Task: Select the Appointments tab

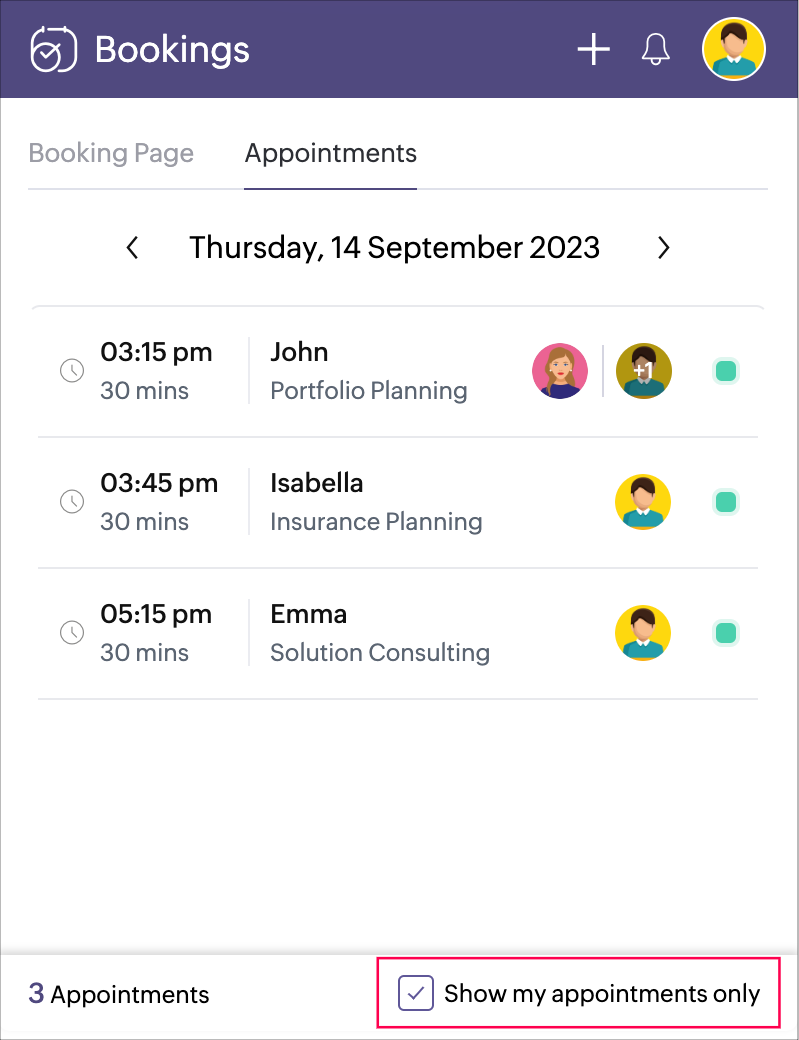Action: point(330,154)
